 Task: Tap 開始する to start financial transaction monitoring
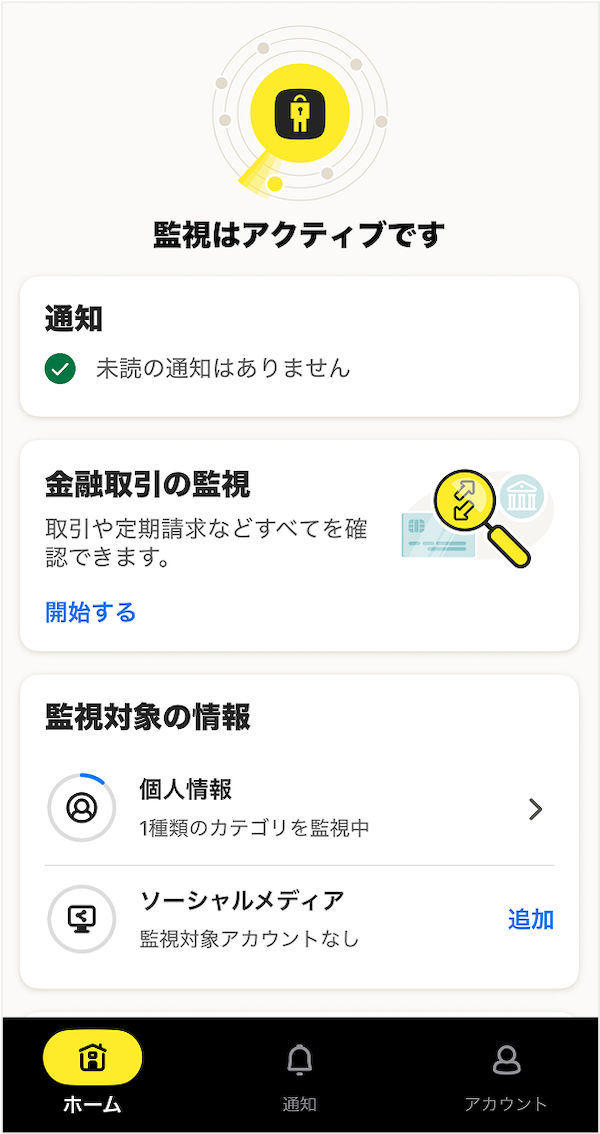click(x=90, y=612)
